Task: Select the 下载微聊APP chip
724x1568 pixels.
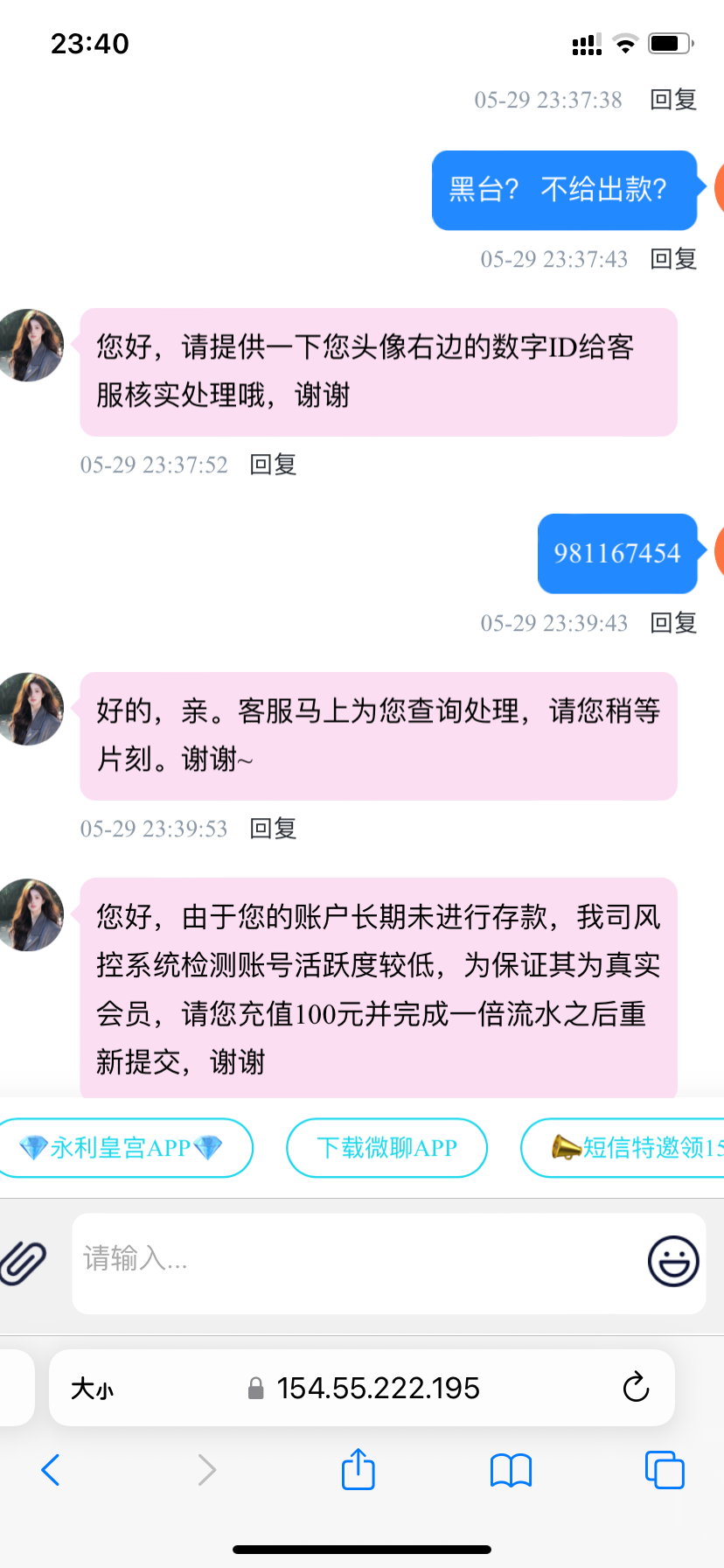Action: click(386, 1147)
